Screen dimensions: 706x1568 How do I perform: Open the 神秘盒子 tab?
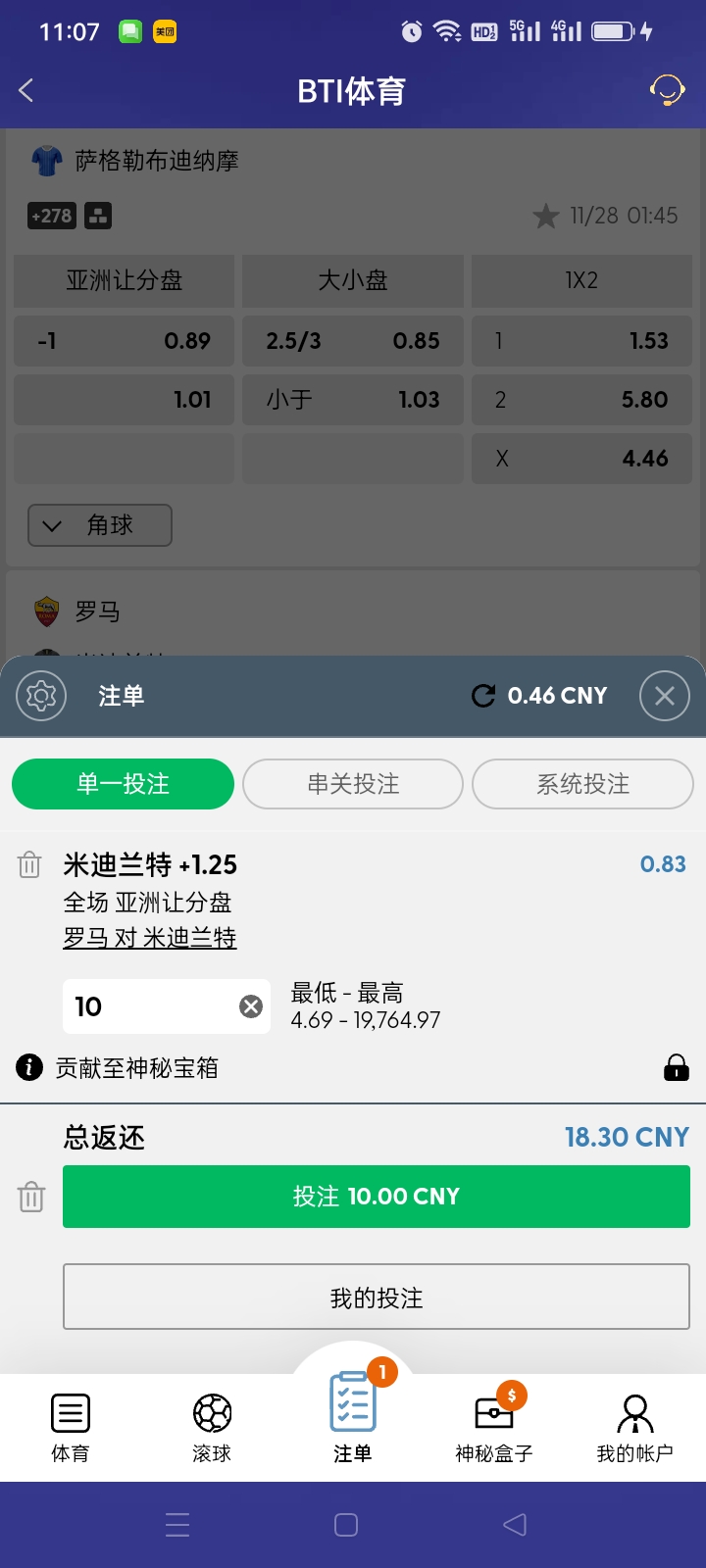(494, 1428)
